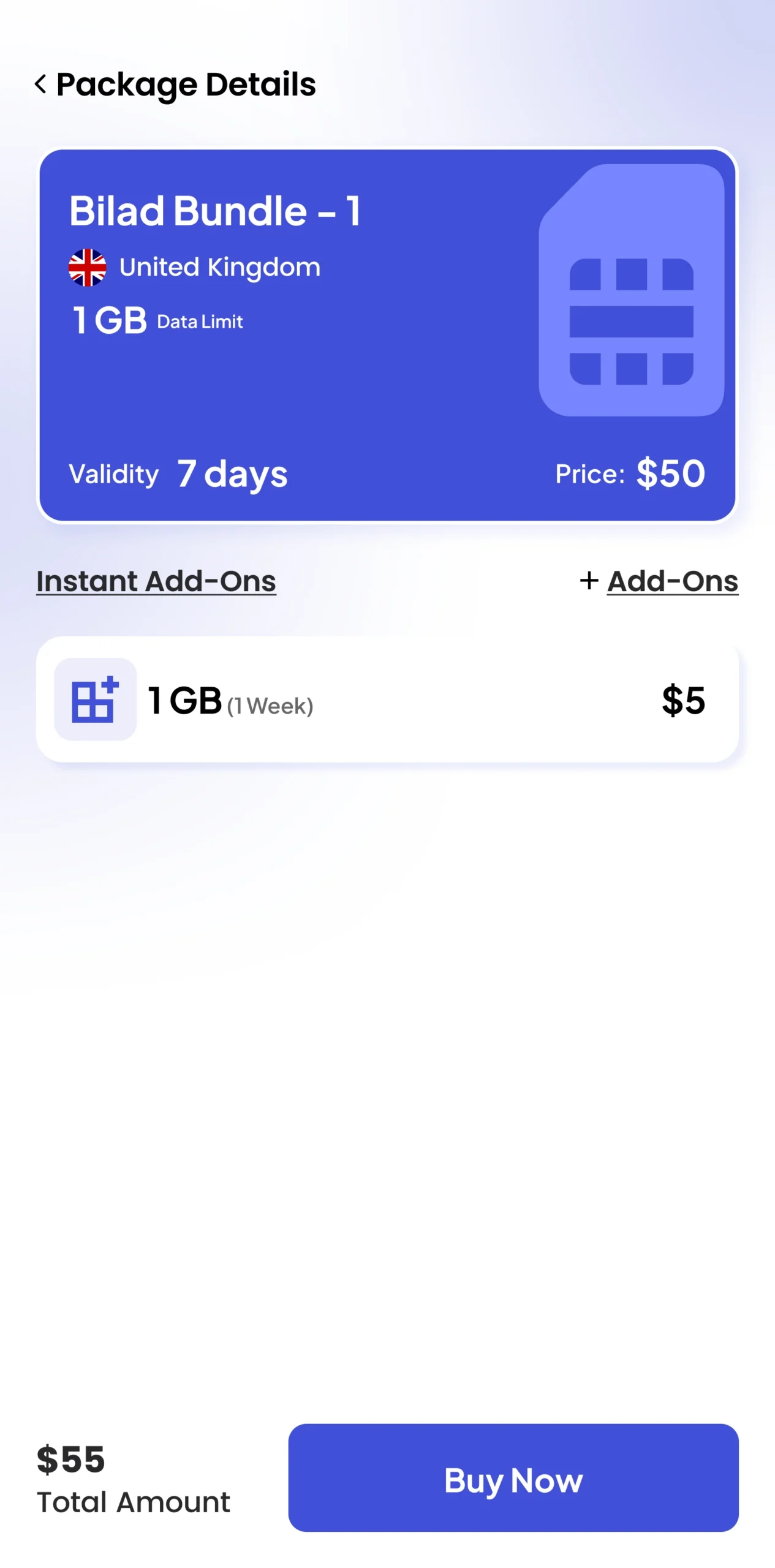Image resolution: width=775 pixels, height=1568 pixels.
Task: Open the Package Details header
Action: 186,84
